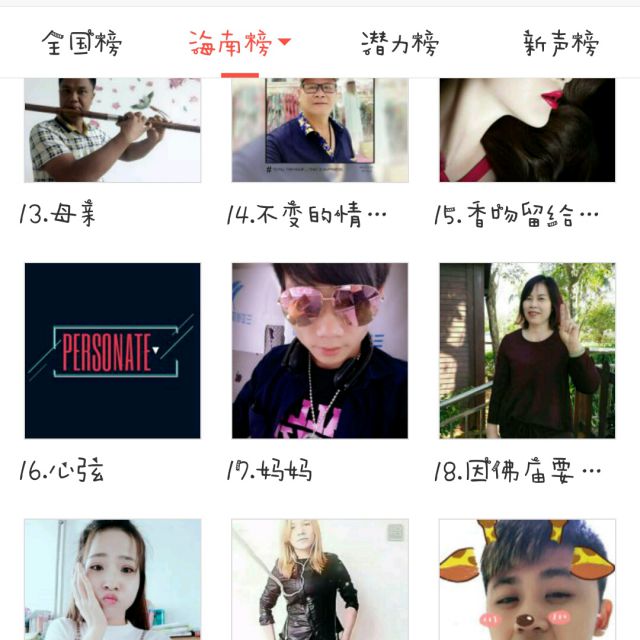Open song 13.母亲
The height and width of the screenshot is (640, 640).
(x=112, y=130)
